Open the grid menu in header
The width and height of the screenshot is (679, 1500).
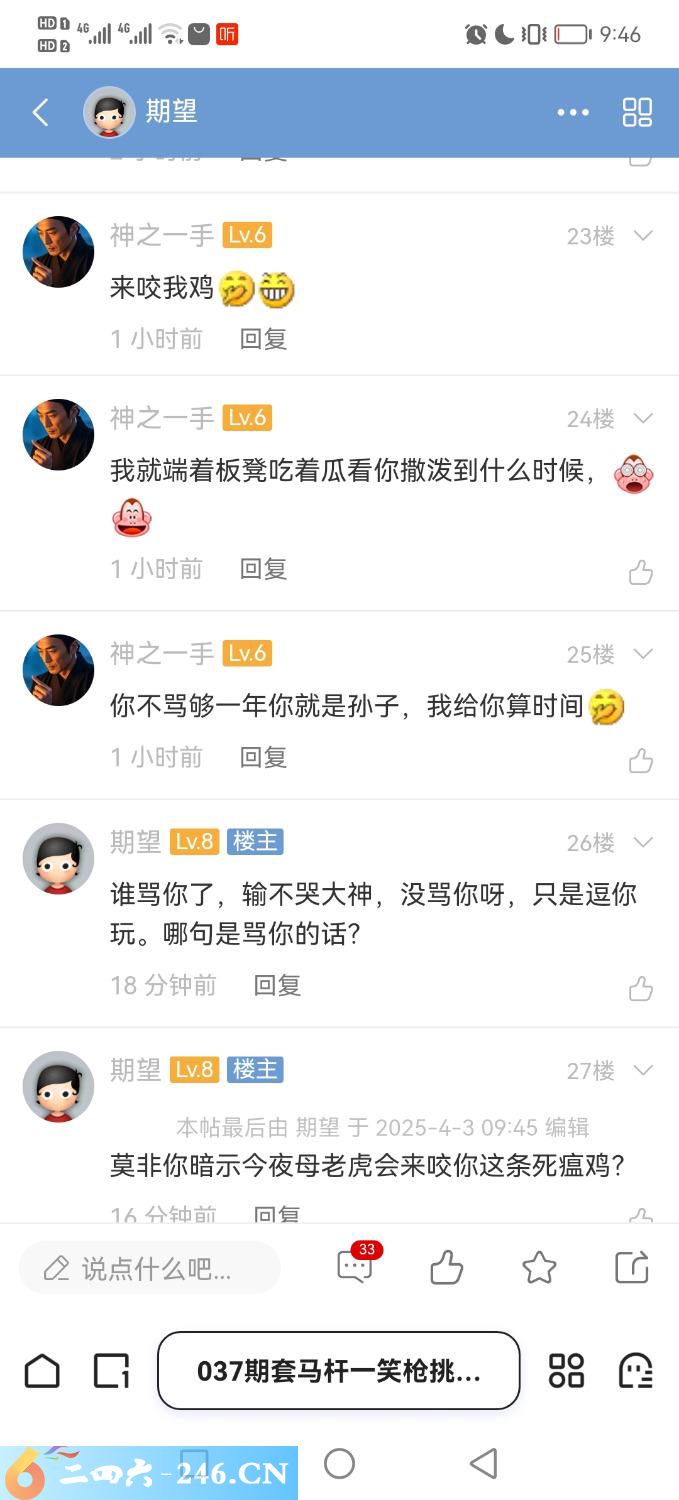click(637, 112)
